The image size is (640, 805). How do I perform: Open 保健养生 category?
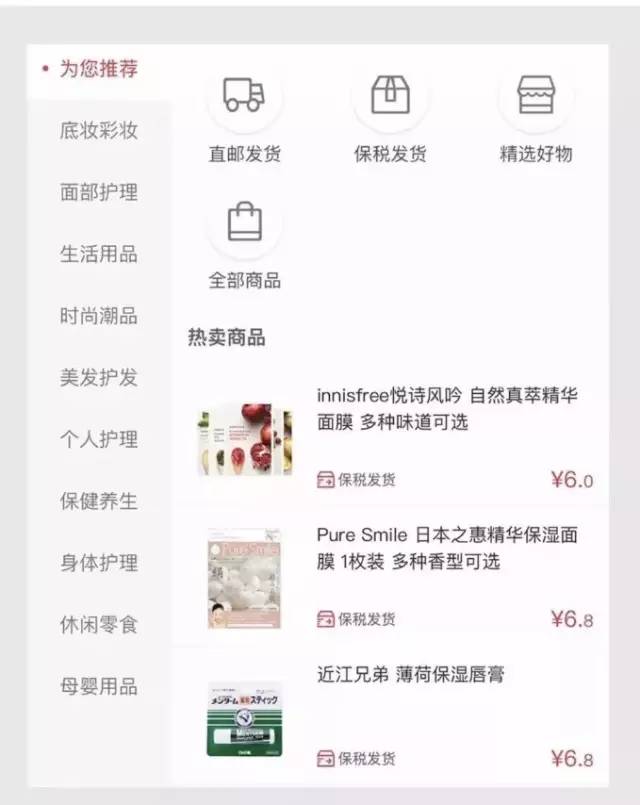pos(98,501)
